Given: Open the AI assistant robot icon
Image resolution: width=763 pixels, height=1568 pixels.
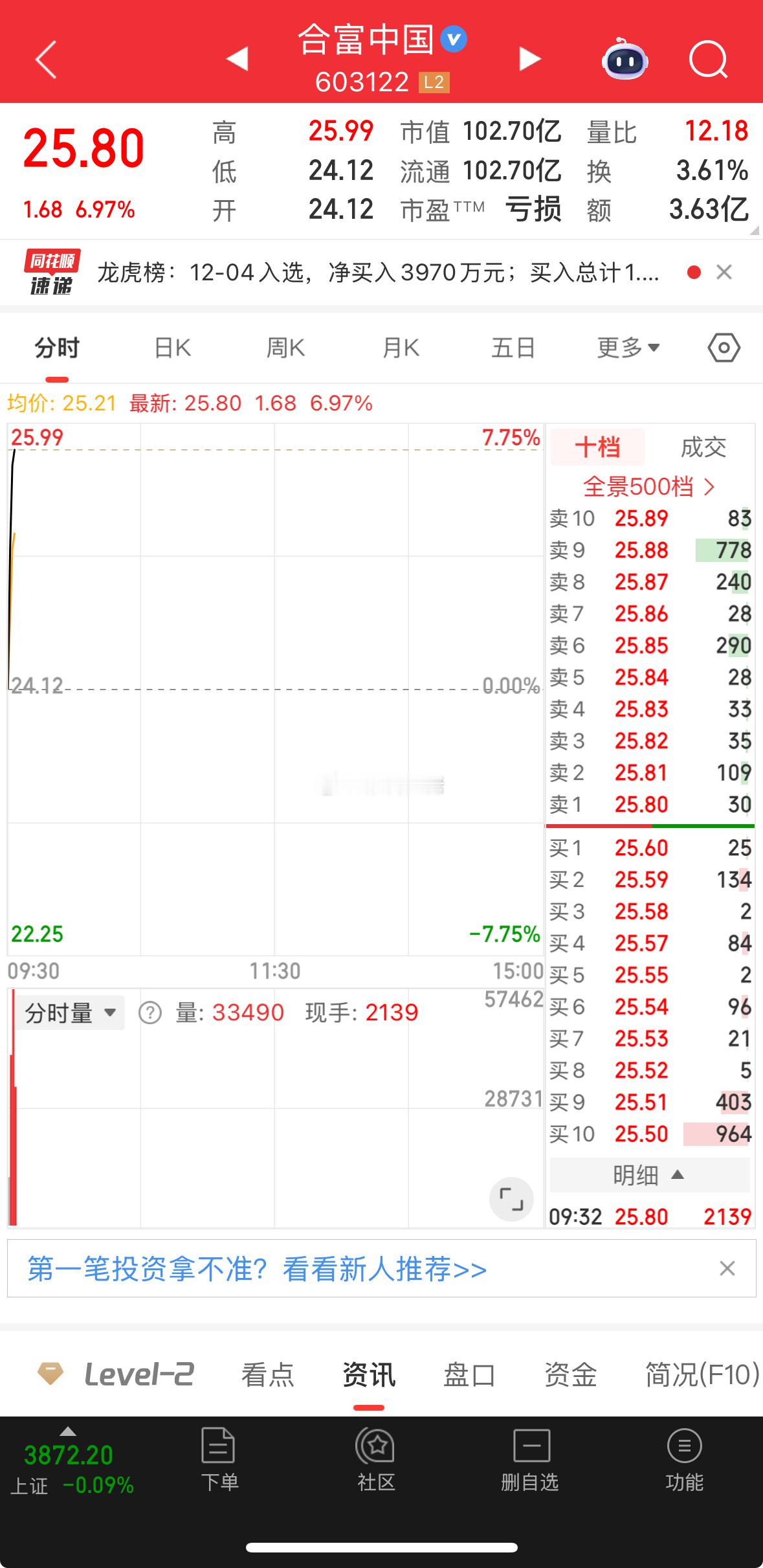Looking at the screenshot, I should 623,60.
